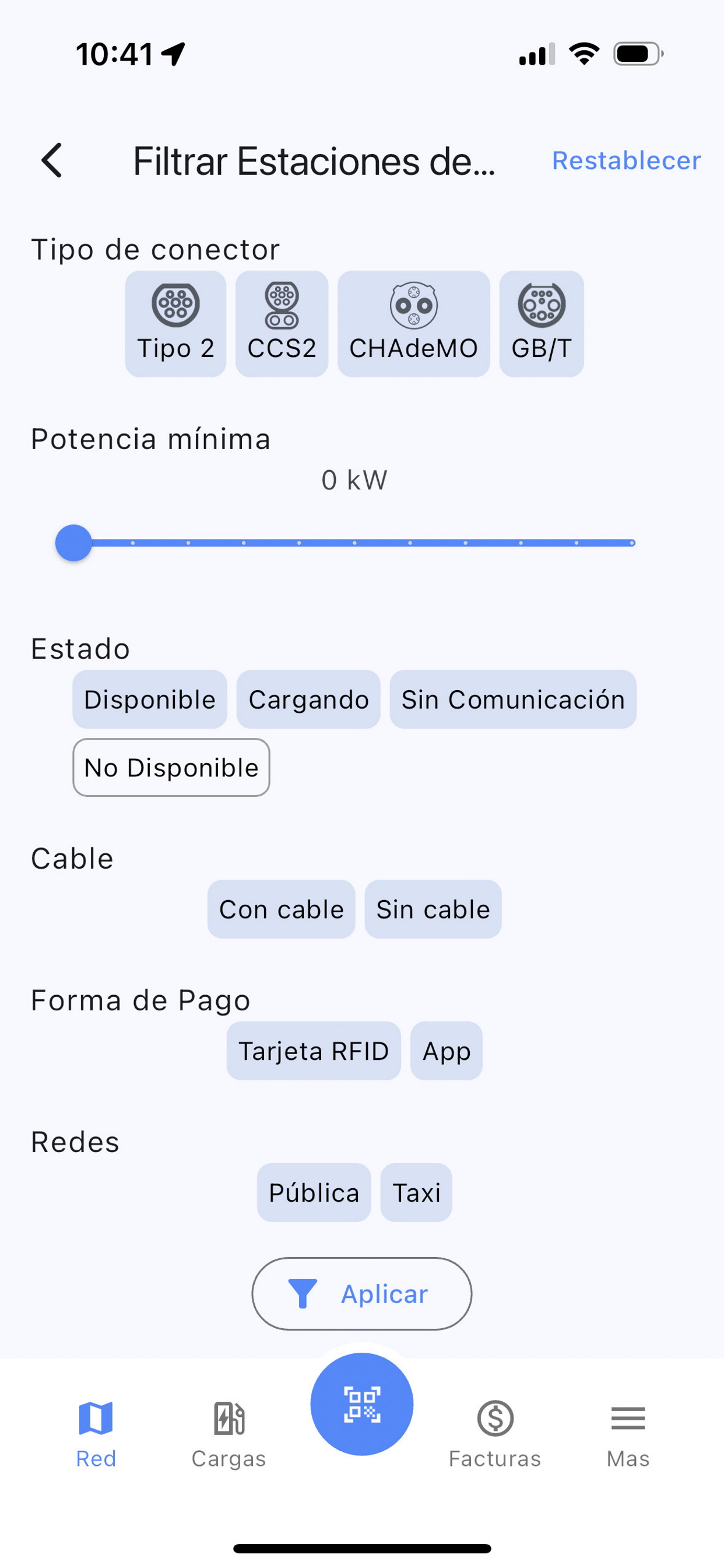Apply filters with the Aplicar button
Viewport: 724px width, 1568px height.
coord(362,1293)
